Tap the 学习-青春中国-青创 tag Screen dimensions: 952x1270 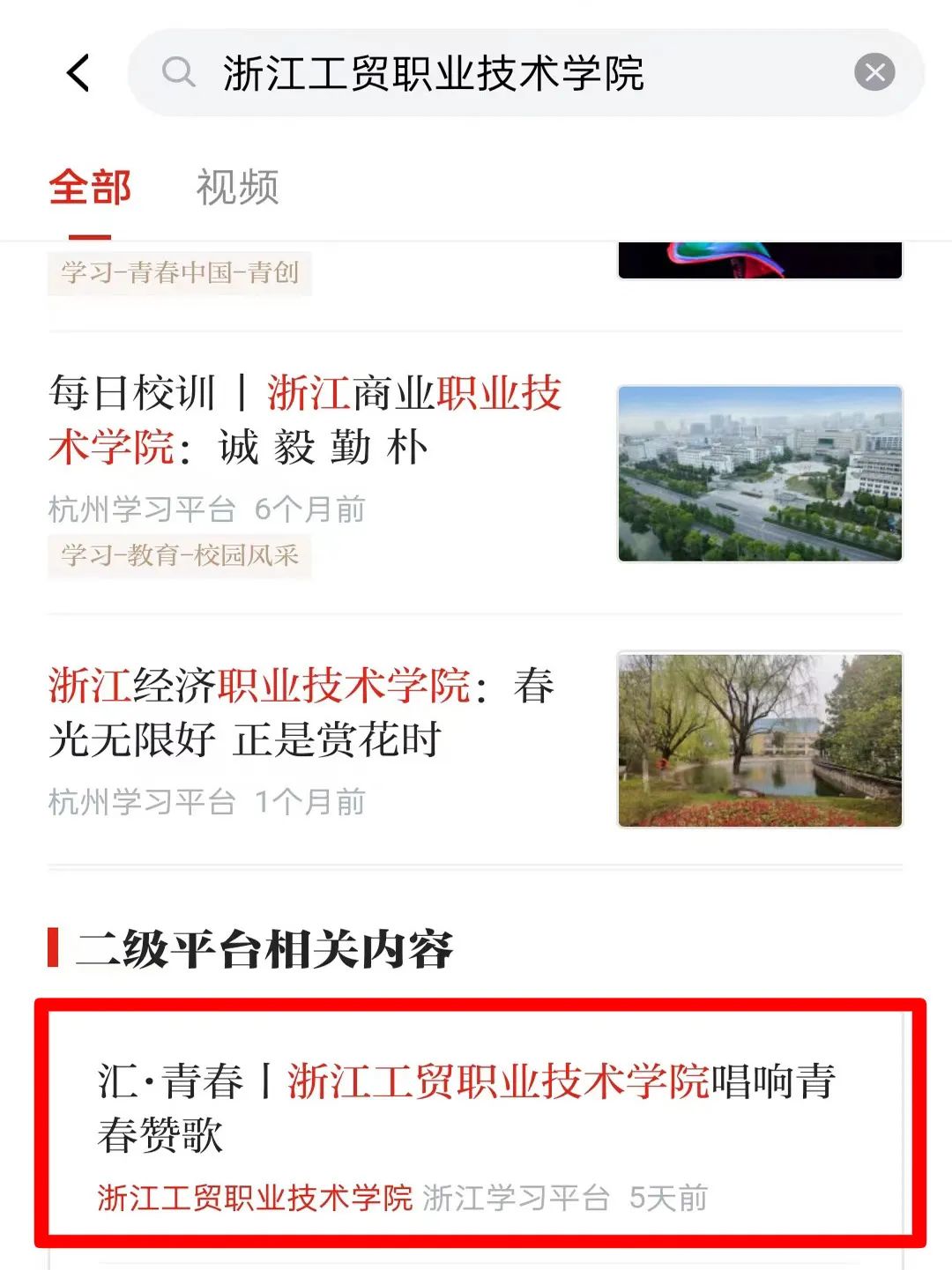(x=180, y=272)
